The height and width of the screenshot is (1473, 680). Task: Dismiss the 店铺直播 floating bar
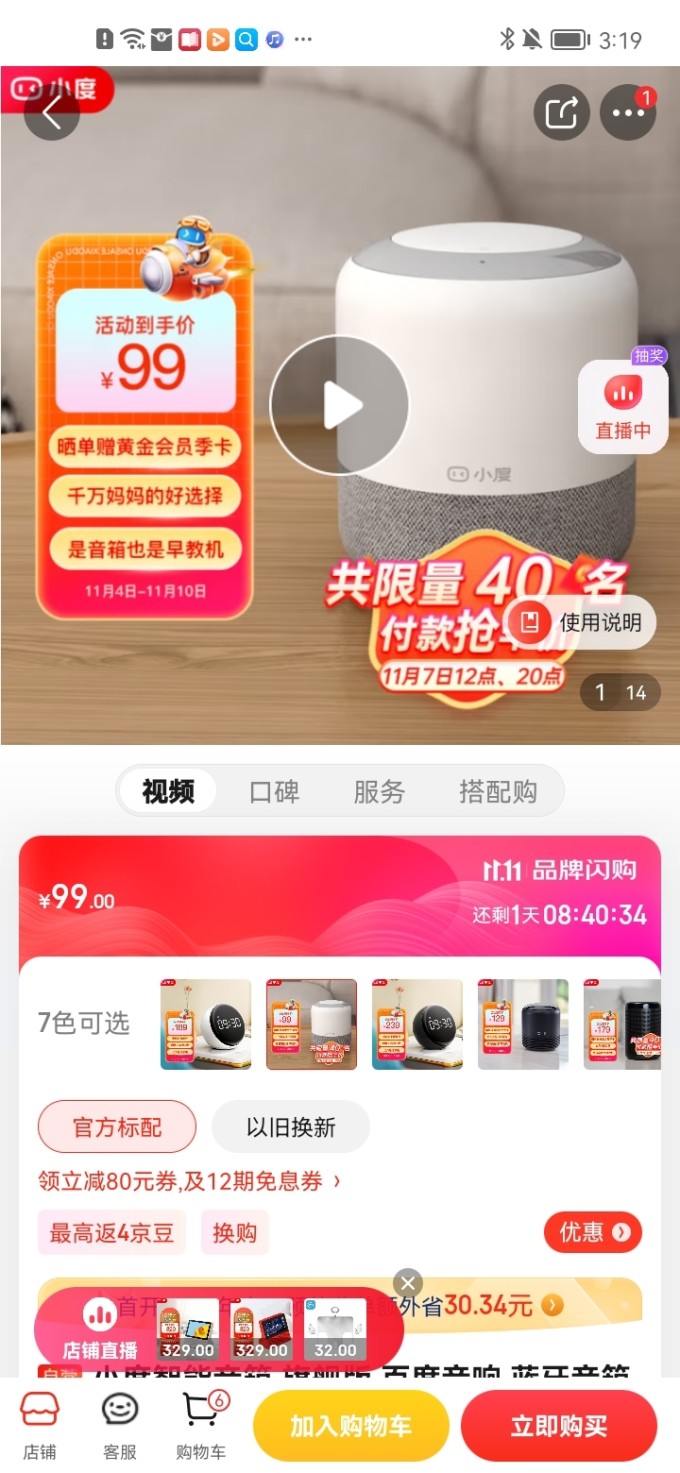(x=407, y=1283)
